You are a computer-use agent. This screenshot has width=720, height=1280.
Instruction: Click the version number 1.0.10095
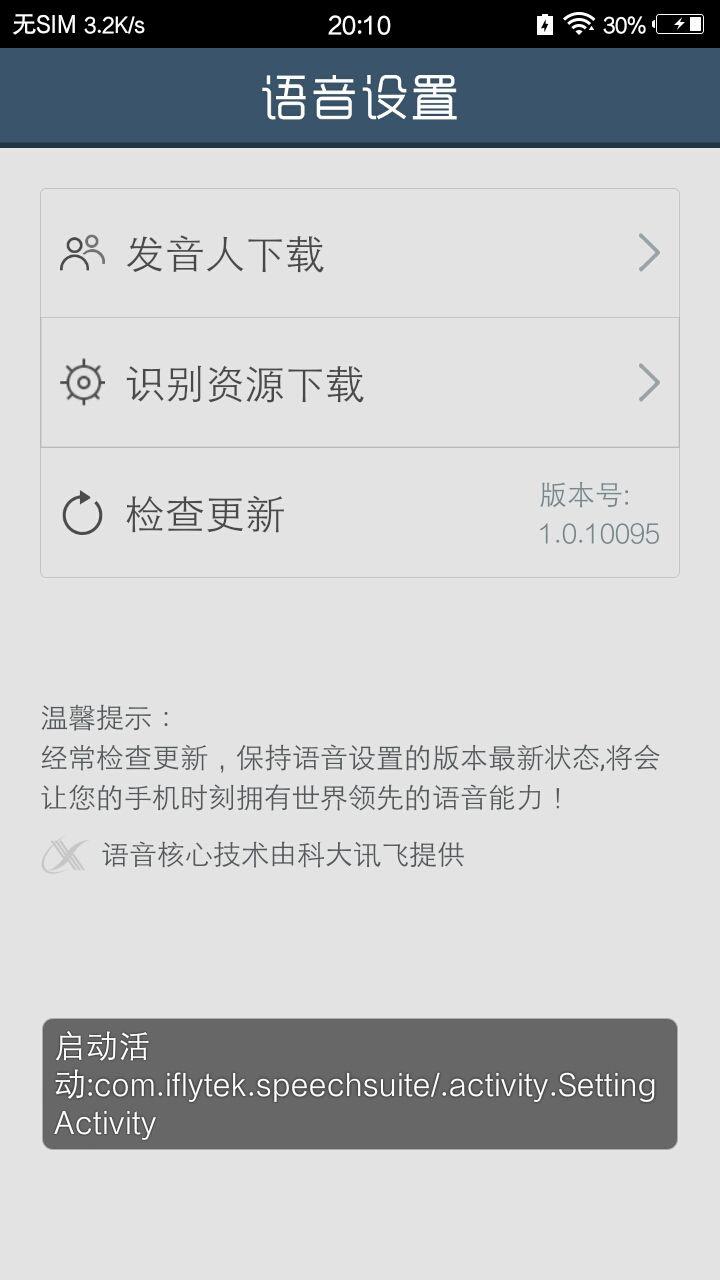click(x=600, y=534)
